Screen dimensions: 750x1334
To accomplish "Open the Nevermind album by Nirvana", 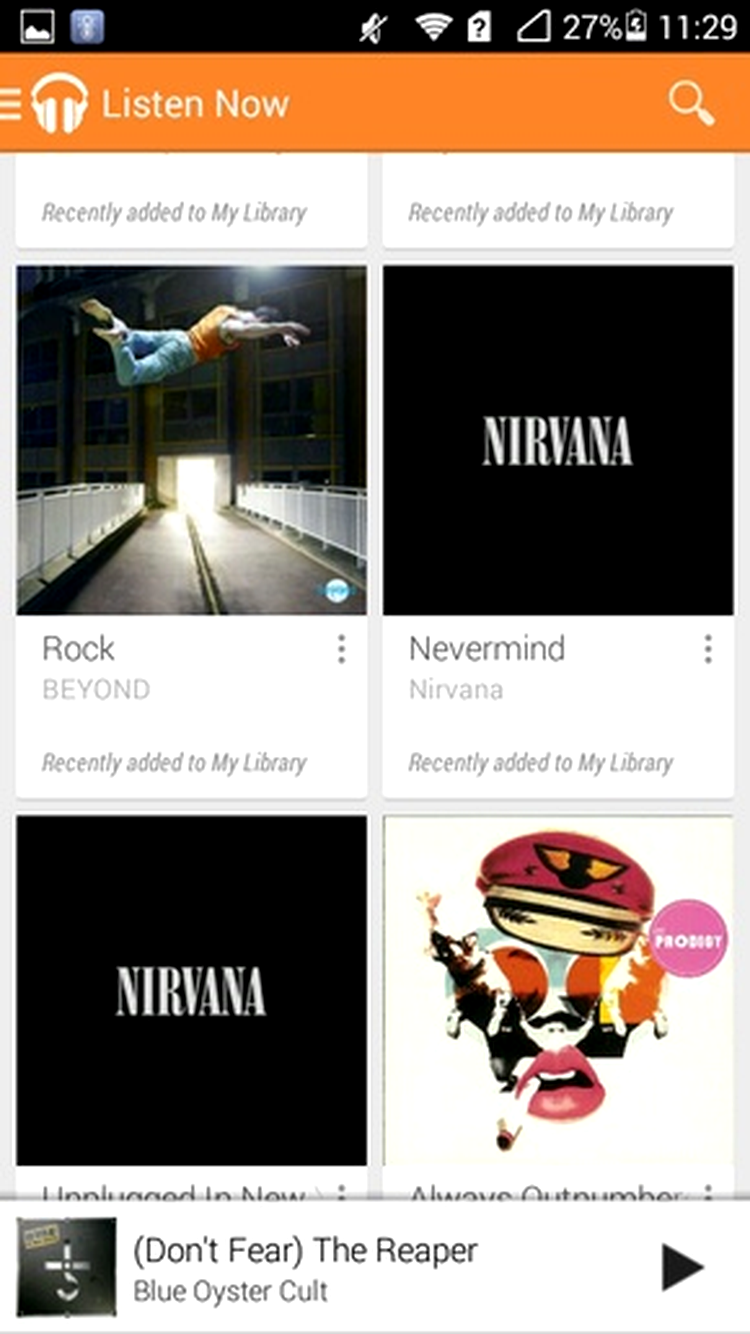I will (558, 440).
